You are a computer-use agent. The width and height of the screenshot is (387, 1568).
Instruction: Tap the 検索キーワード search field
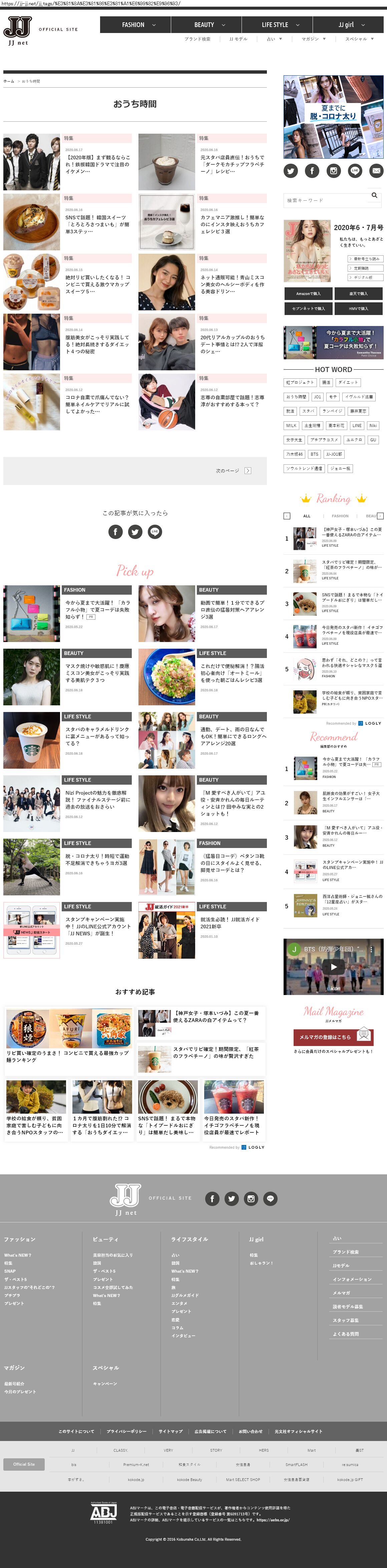[326, 200]
